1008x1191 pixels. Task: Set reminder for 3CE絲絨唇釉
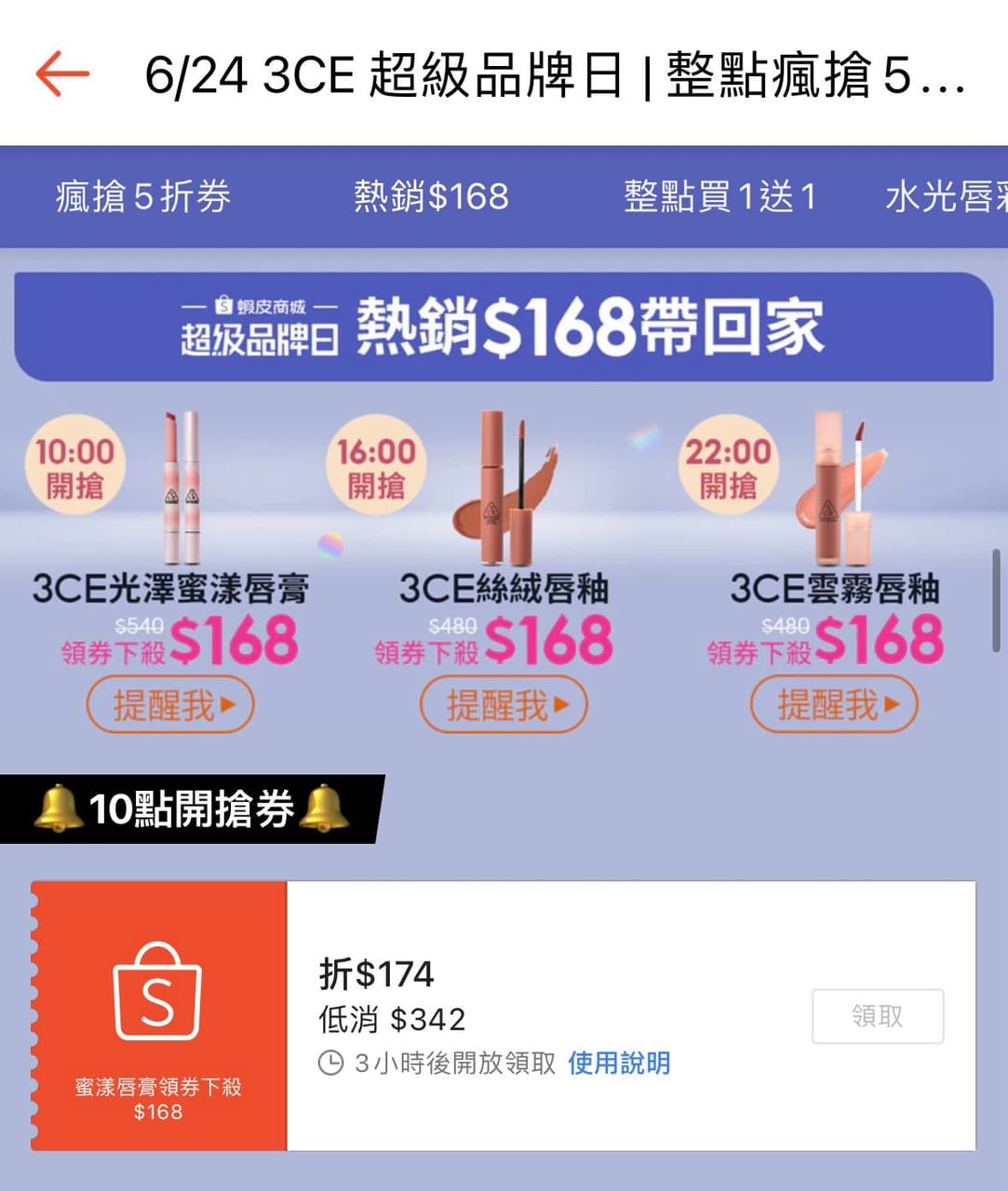coord(503,705)
